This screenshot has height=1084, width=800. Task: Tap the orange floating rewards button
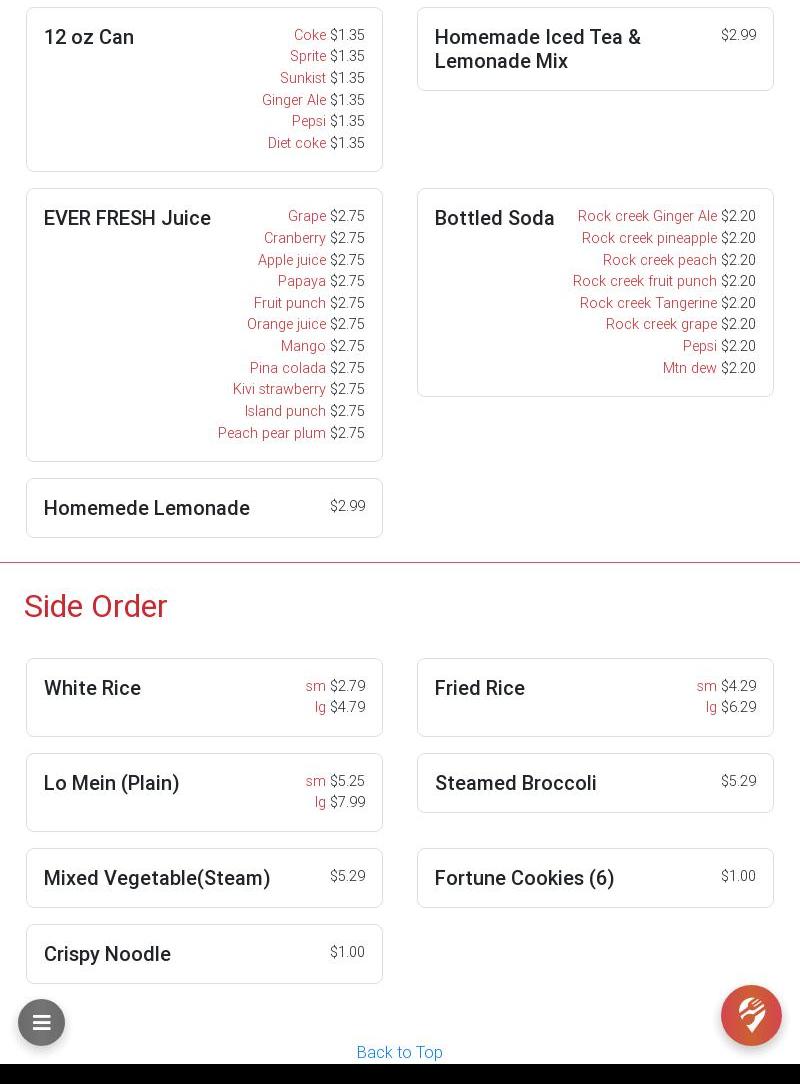coord(751,1015)
